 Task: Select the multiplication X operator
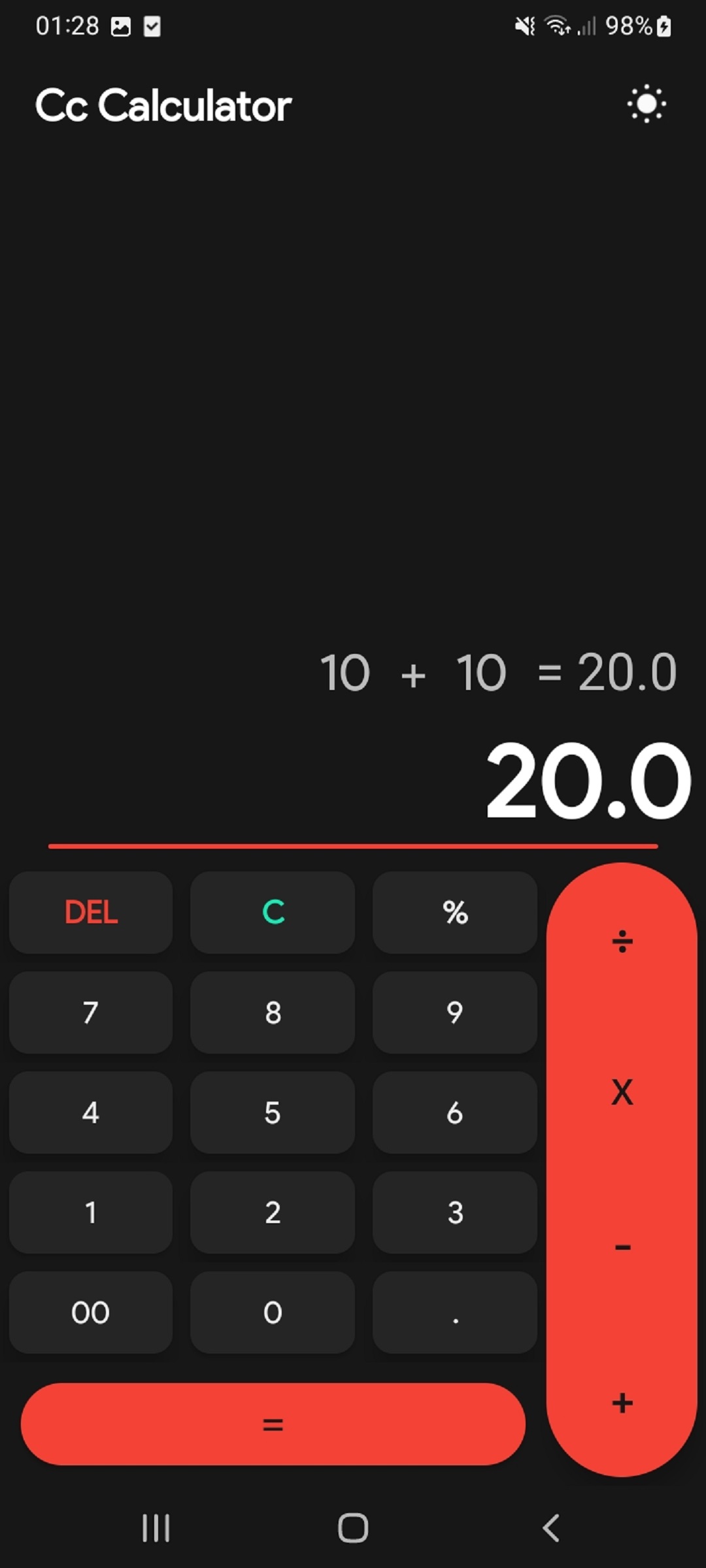click(622, 1092)
